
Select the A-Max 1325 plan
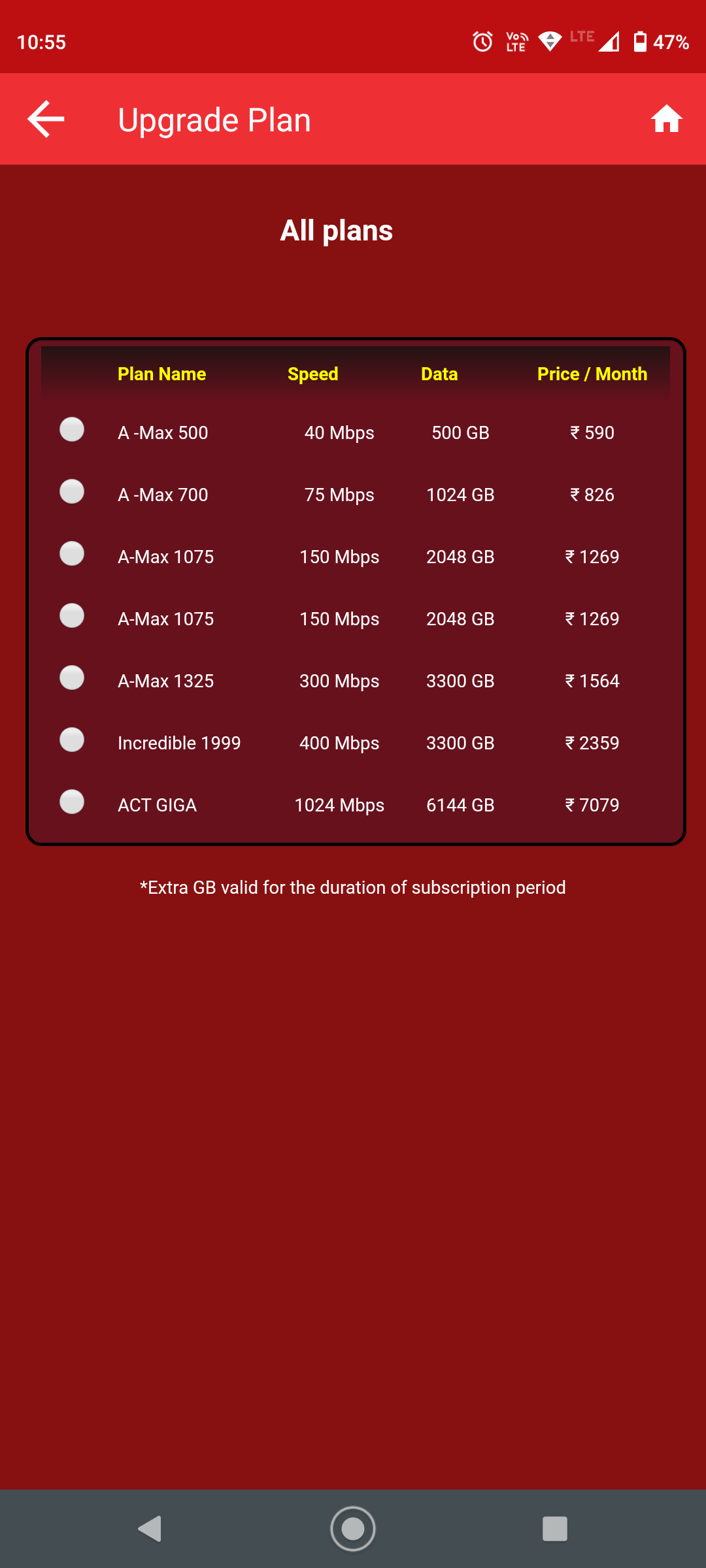coord(72,678)
